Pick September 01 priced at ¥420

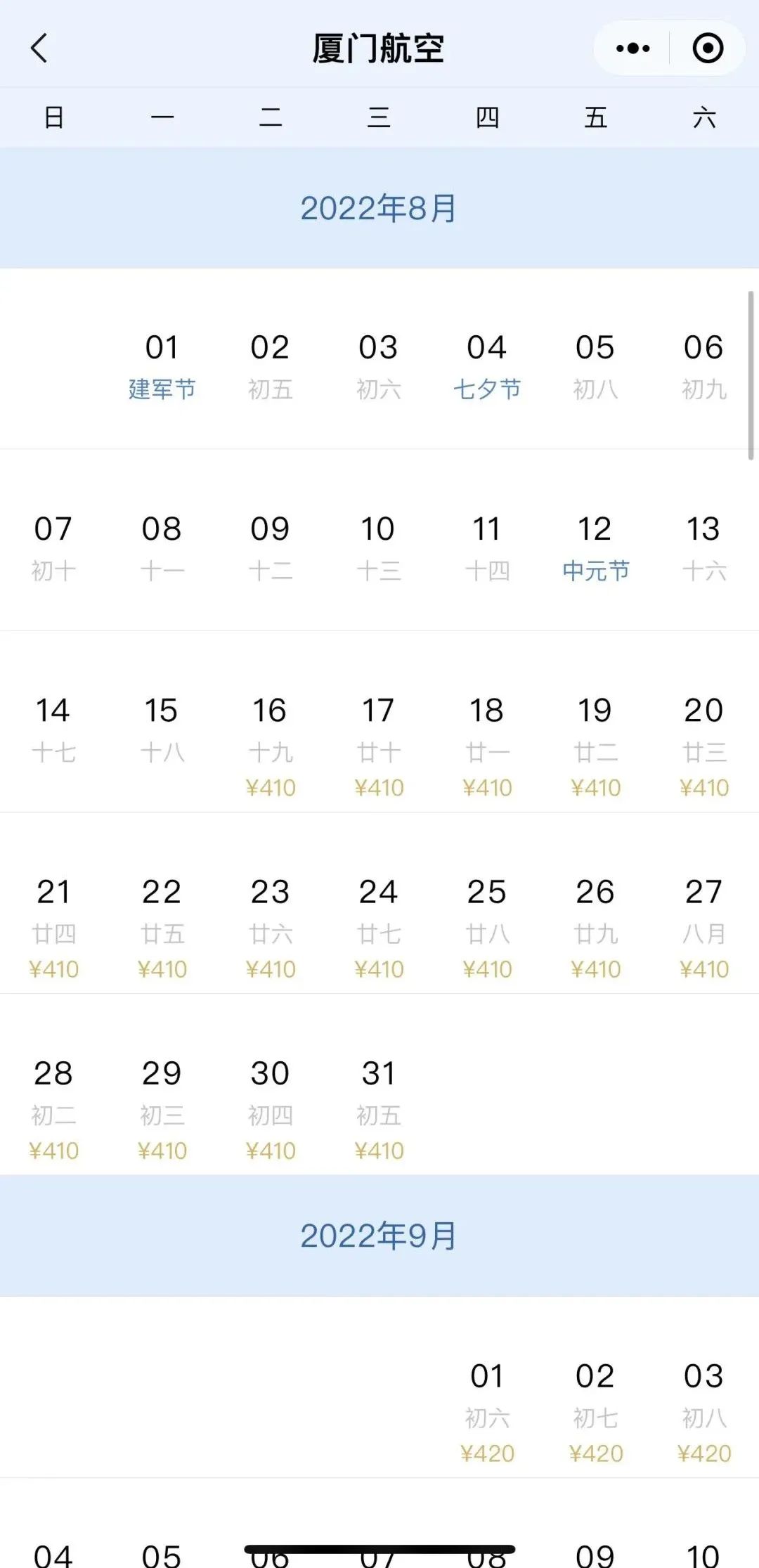click(487, 1412)
